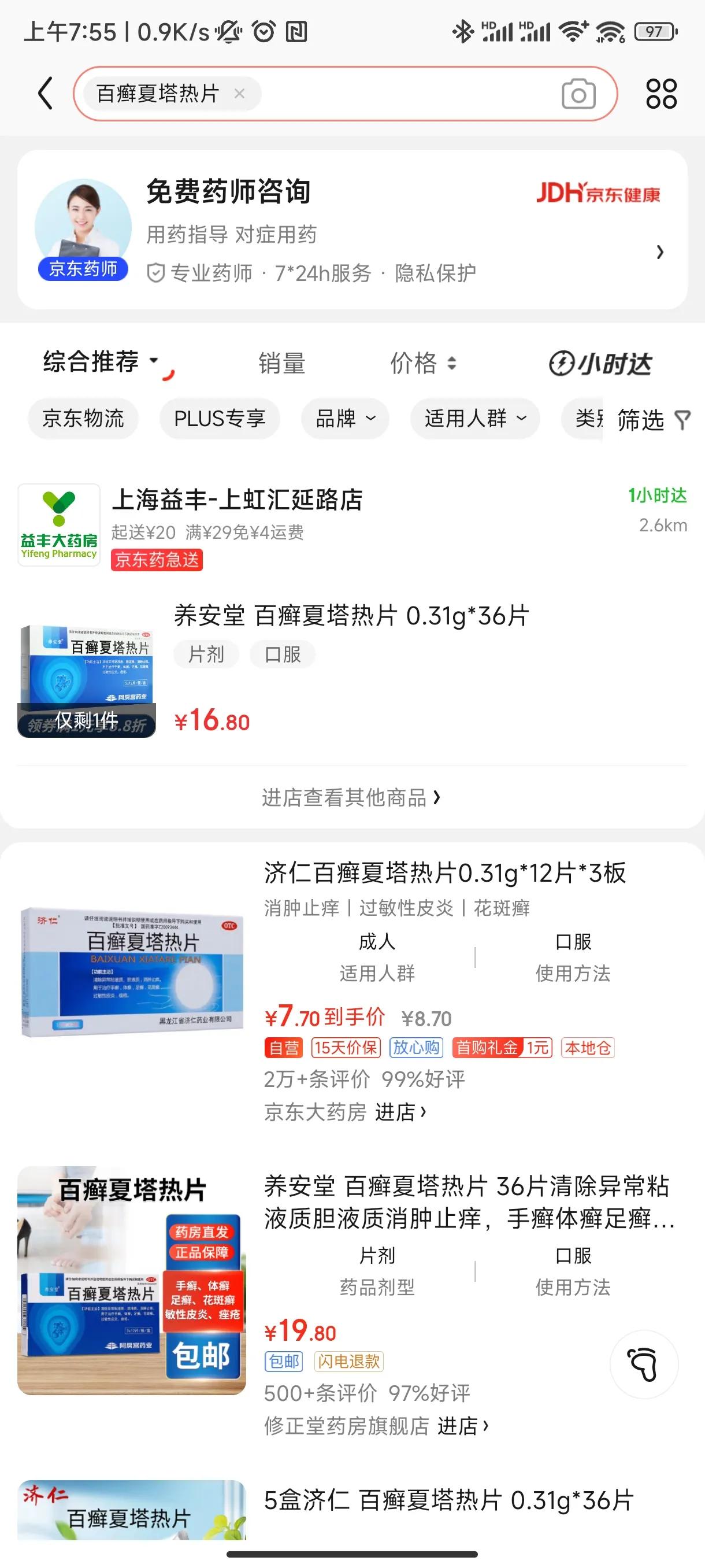
Task: Tap the Yifeng Pharmacy store logo
Action: 58,523
